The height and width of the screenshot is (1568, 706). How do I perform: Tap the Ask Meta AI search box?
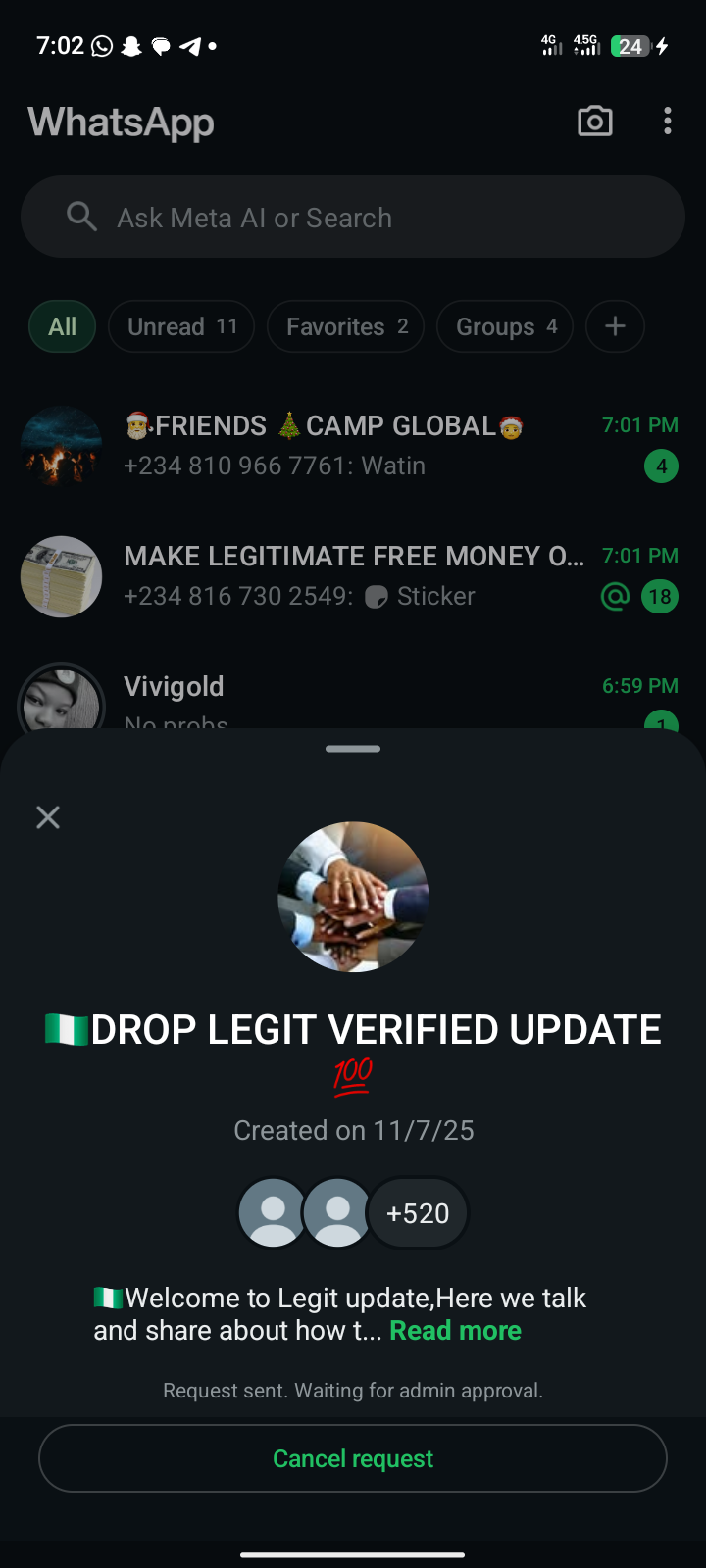(x=353, y=218)
